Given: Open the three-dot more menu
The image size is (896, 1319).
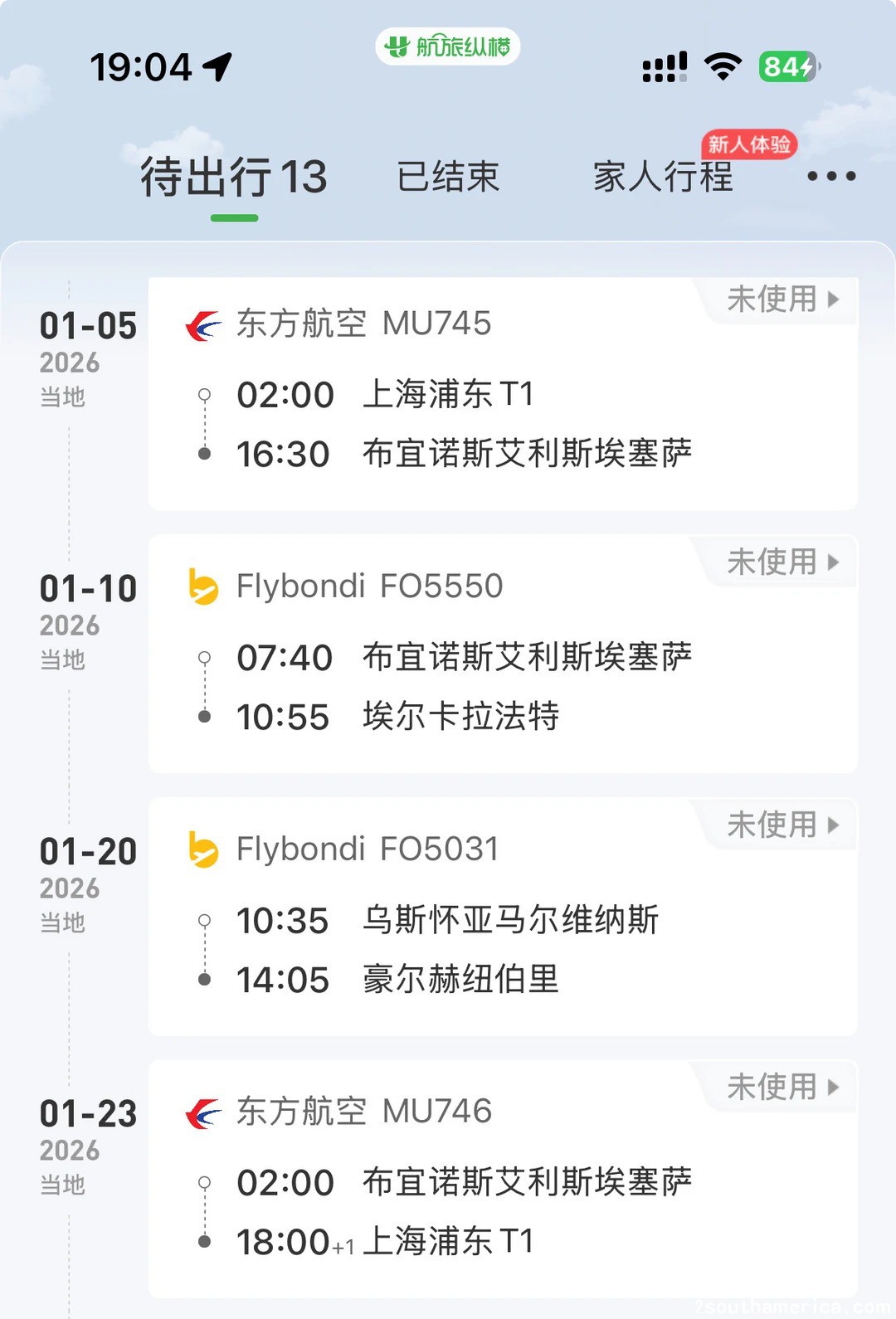Looking at the screenshot, I should pyautogui.click(x=831, y=177).
